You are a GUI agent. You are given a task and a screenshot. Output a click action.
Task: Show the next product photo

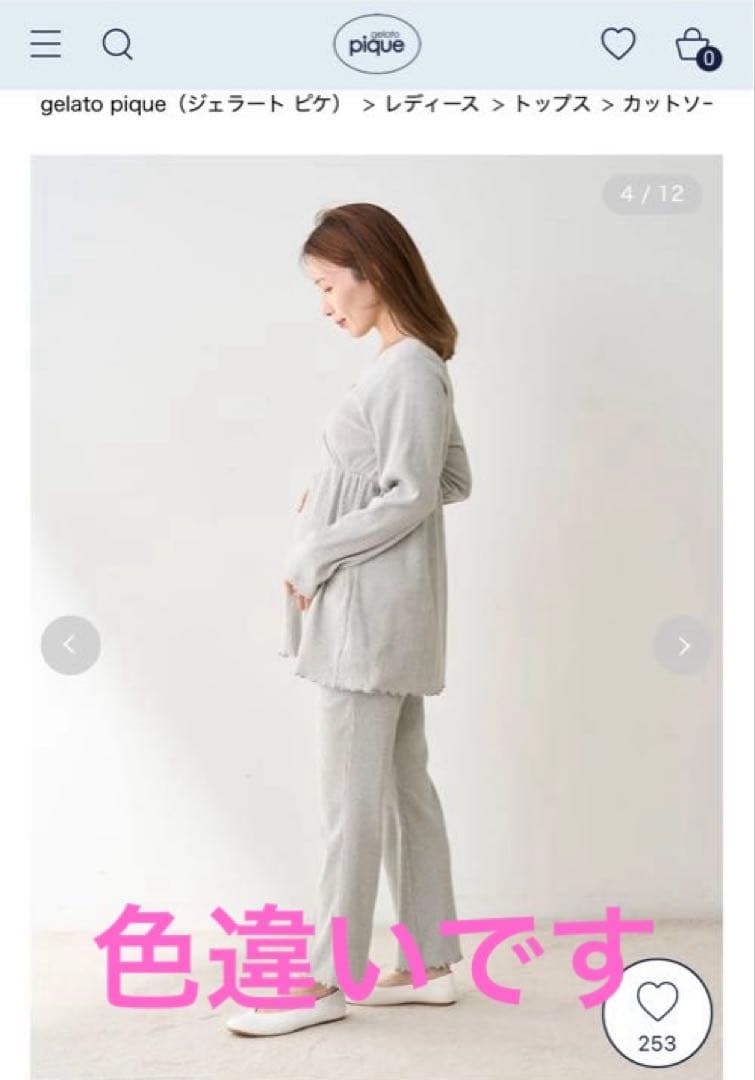click(684, 645)
